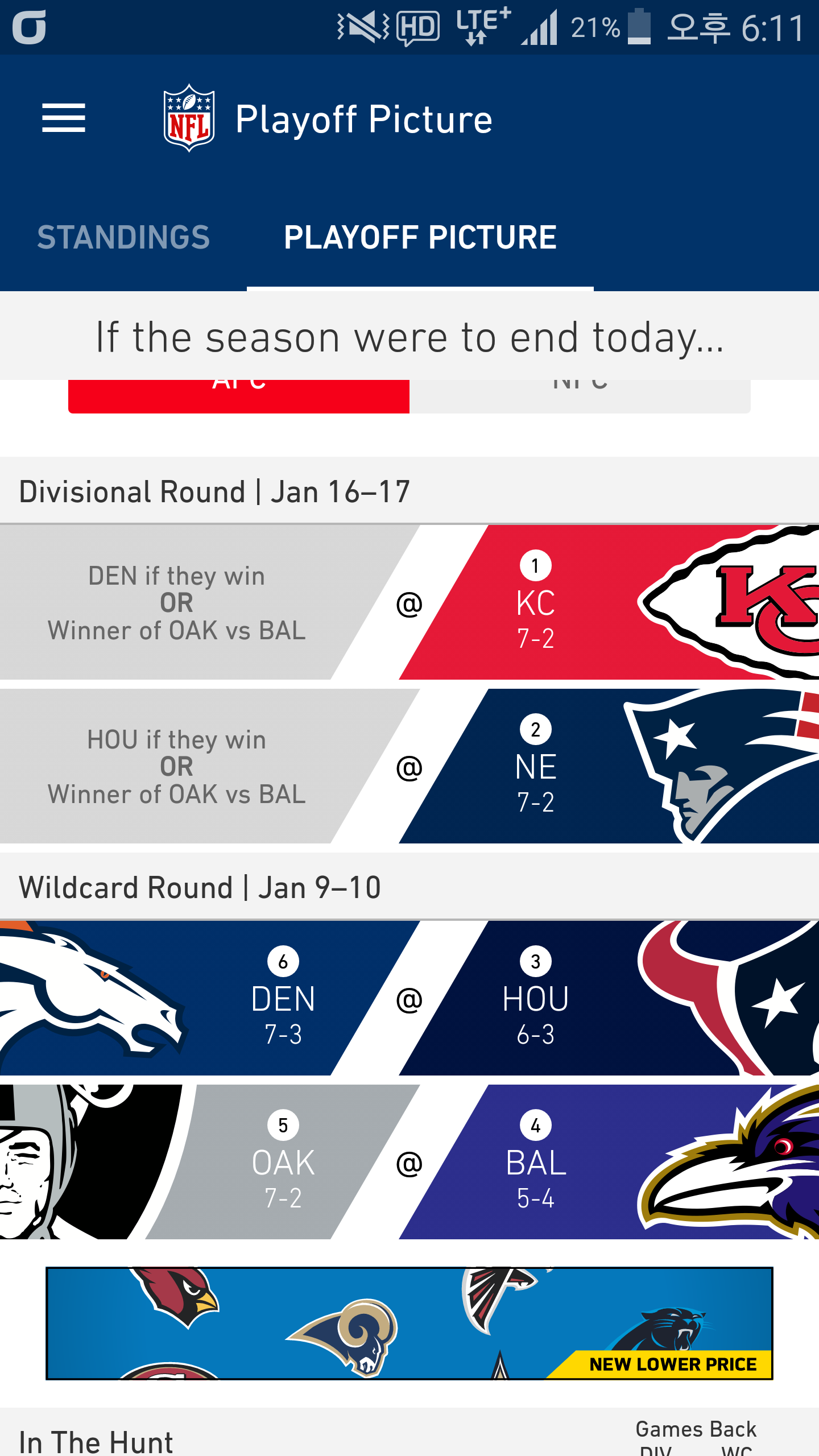Select the AFC conference segment

pyautogui.click(x=239, y=396)
